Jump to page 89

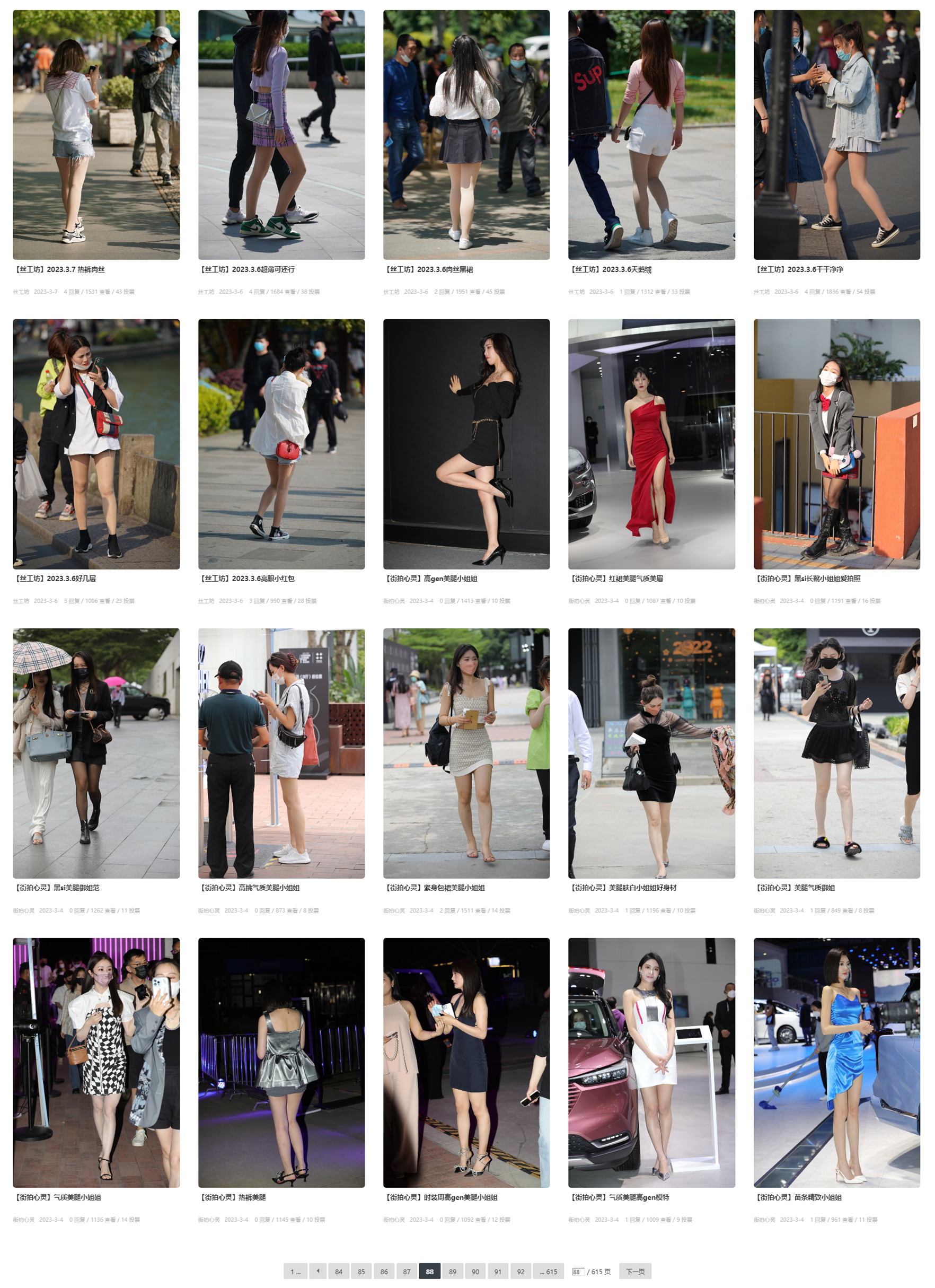(452, 1272)
